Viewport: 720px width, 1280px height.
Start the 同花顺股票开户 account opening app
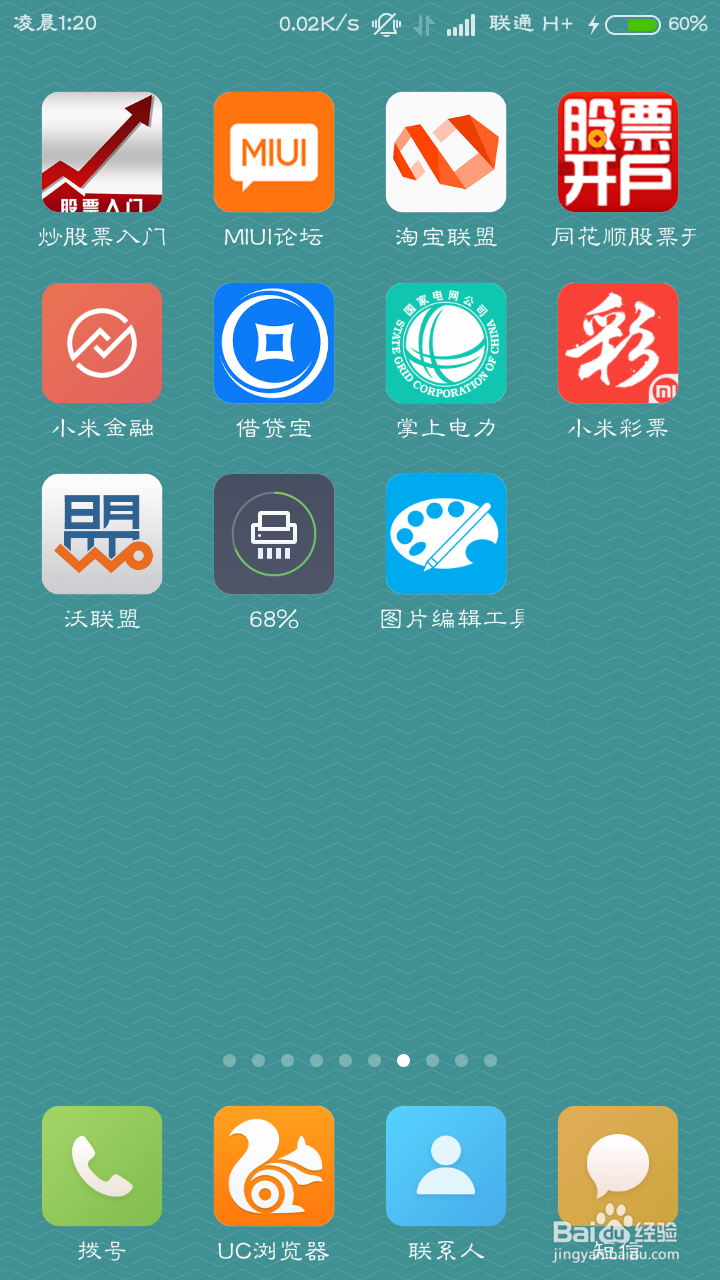[x=617, y=152]
